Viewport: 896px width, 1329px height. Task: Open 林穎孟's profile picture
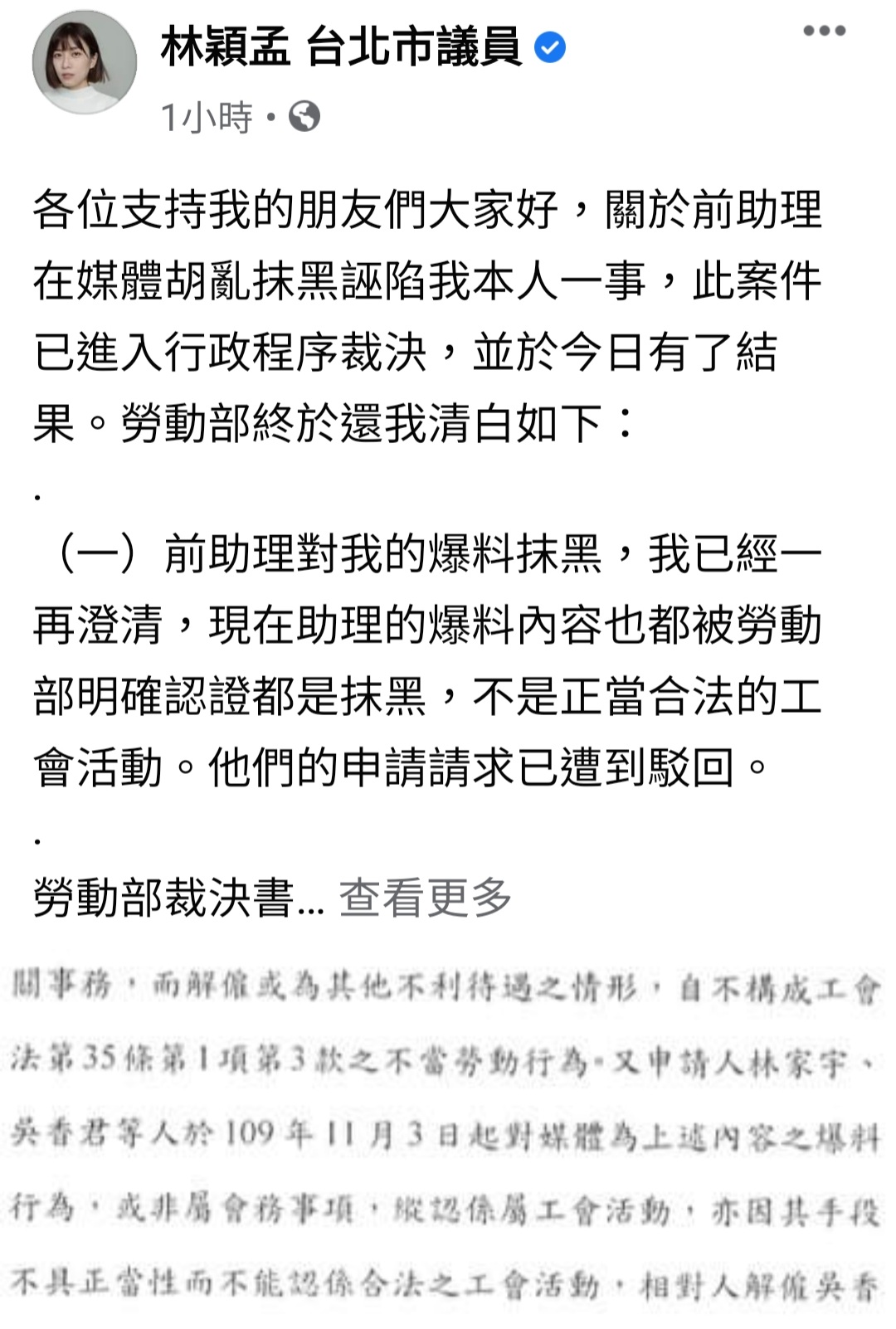(x=84, y=64)
